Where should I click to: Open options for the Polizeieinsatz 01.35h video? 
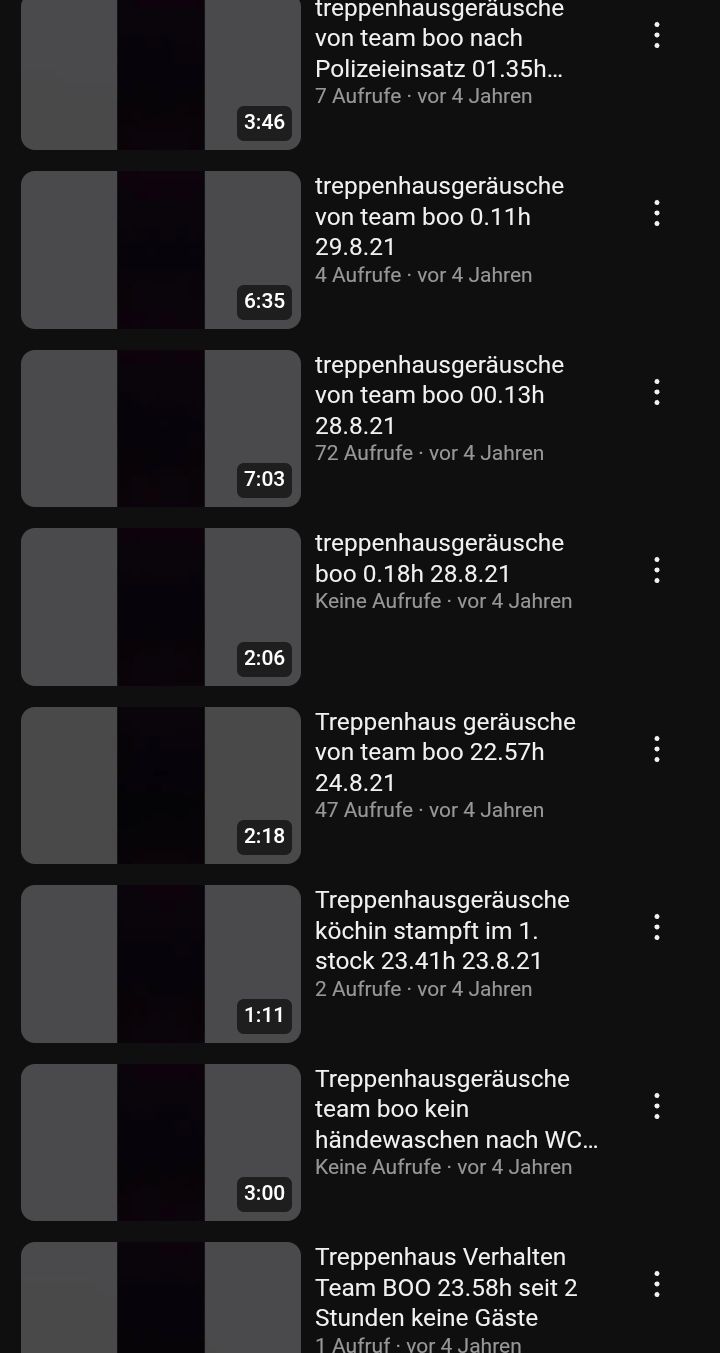pyautogui.click(x=656, y=36)
